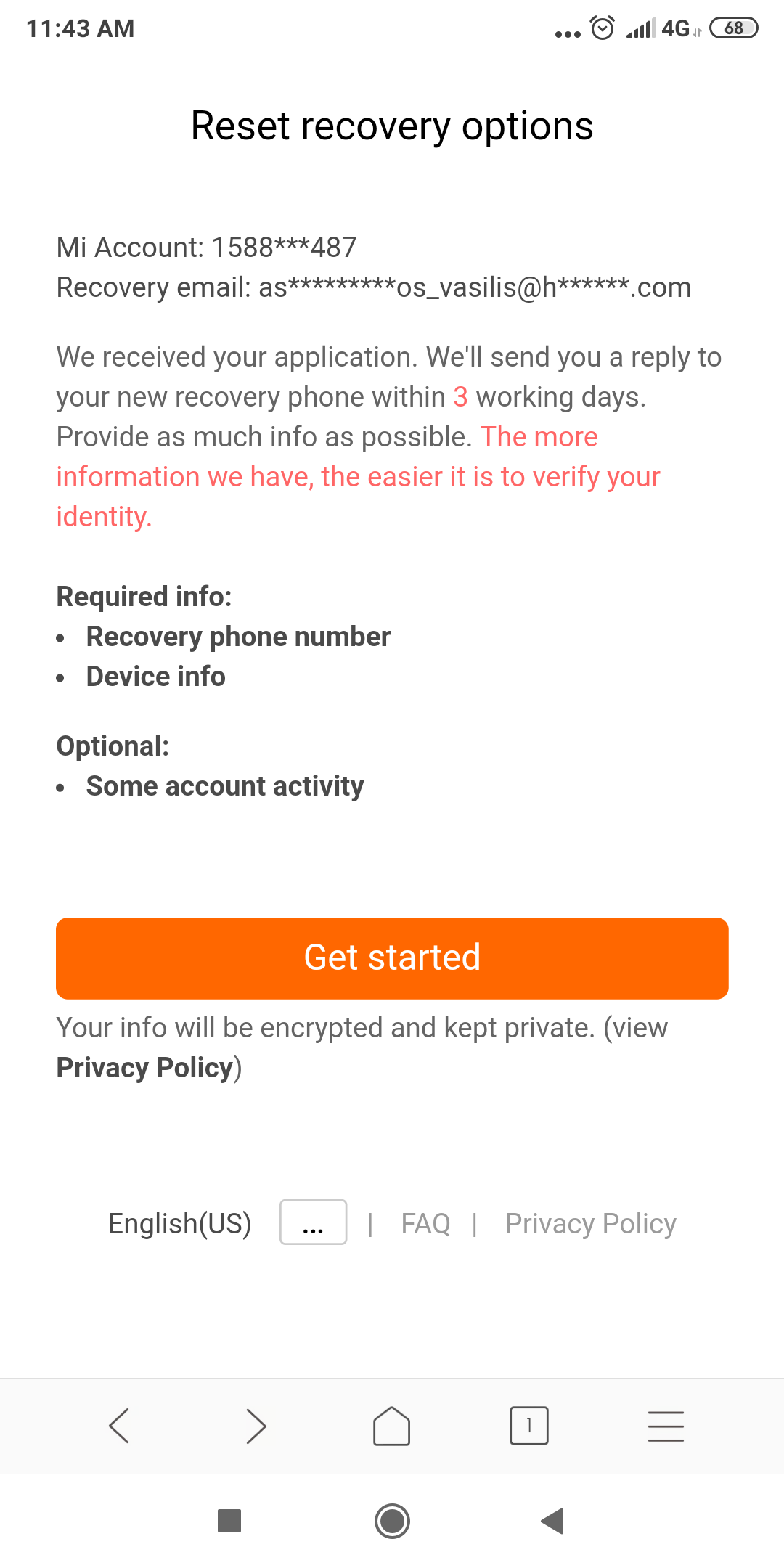Open the bold Privacy Policy link
The height and width of the screenshot is (1568, 784).
[145, 1068]
